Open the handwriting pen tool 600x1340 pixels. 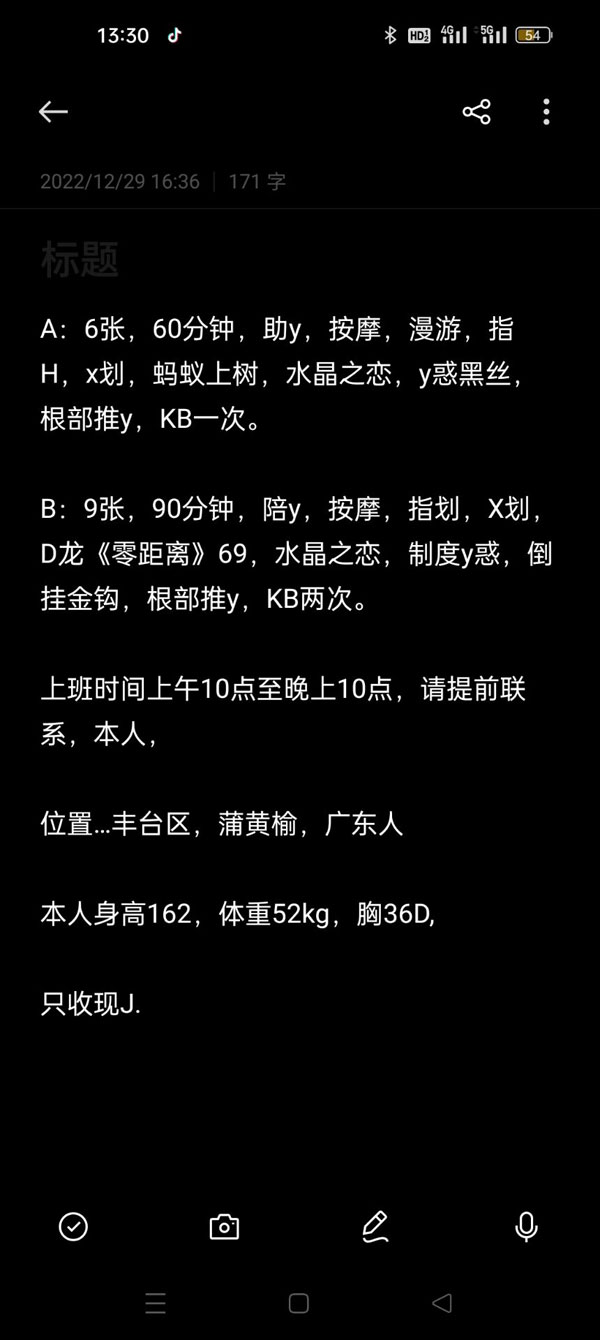click(375, 1226)
